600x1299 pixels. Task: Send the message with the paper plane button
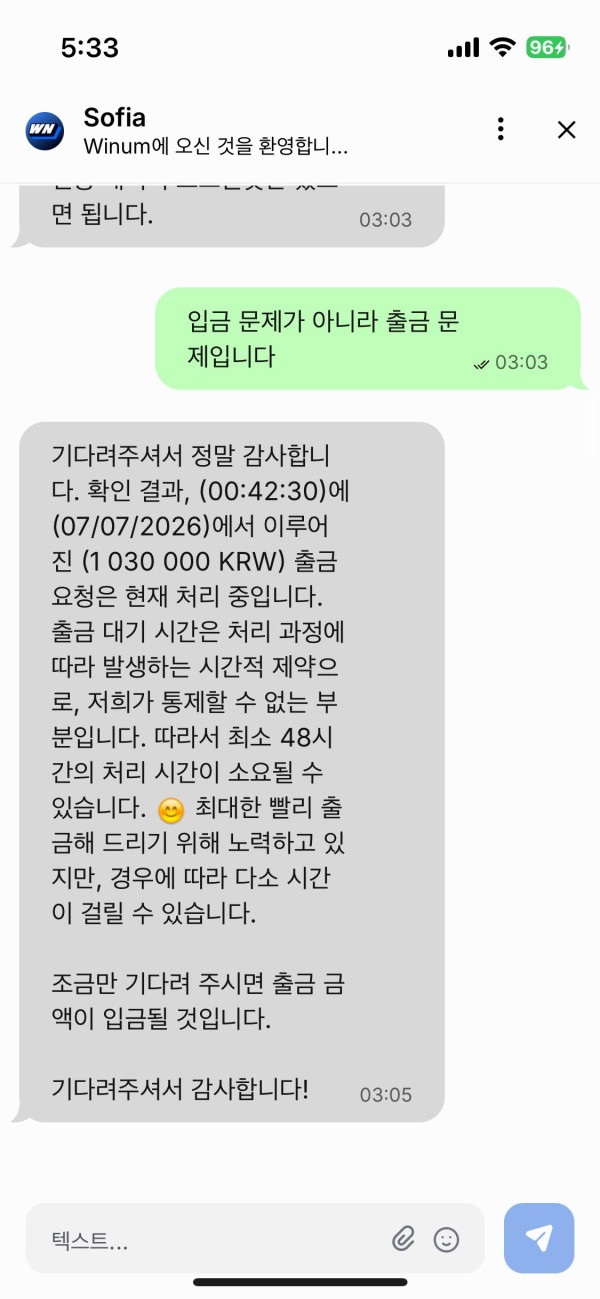pyautogui.click(x=539, y=1238)
